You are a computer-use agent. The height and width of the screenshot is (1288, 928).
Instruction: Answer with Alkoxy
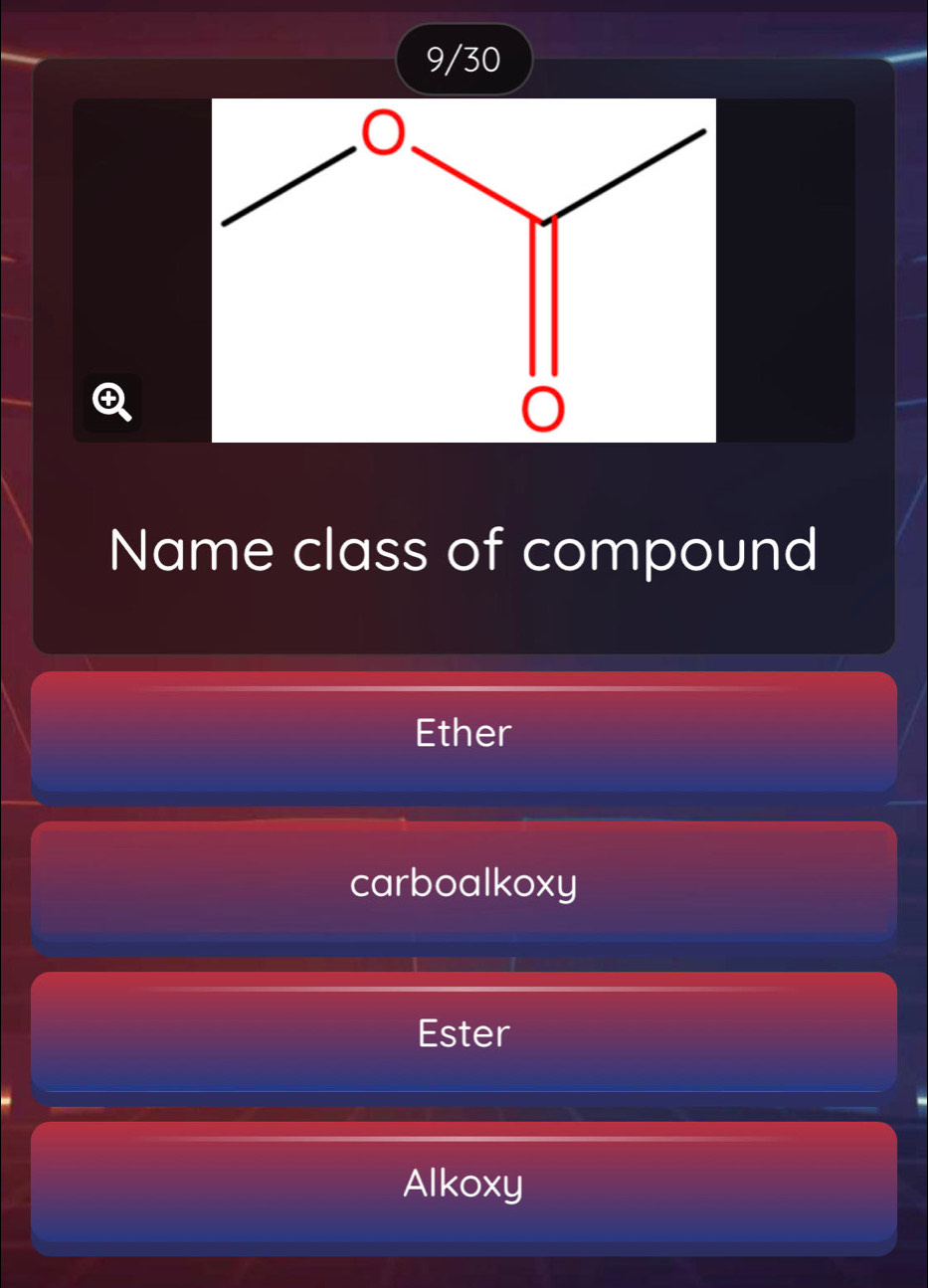[464, 1184]
